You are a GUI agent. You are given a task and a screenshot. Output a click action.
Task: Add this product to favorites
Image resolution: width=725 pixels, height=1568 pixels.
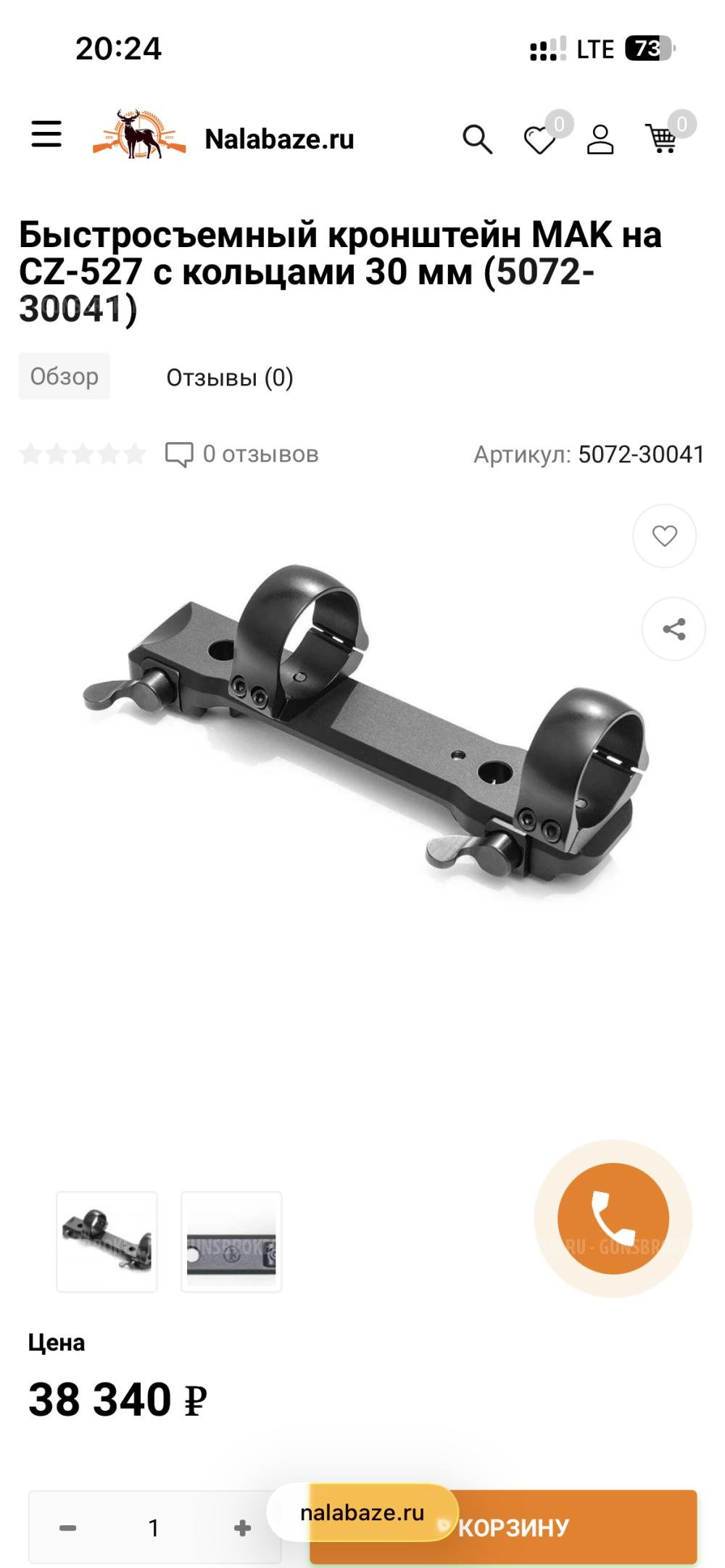point(664,536)
